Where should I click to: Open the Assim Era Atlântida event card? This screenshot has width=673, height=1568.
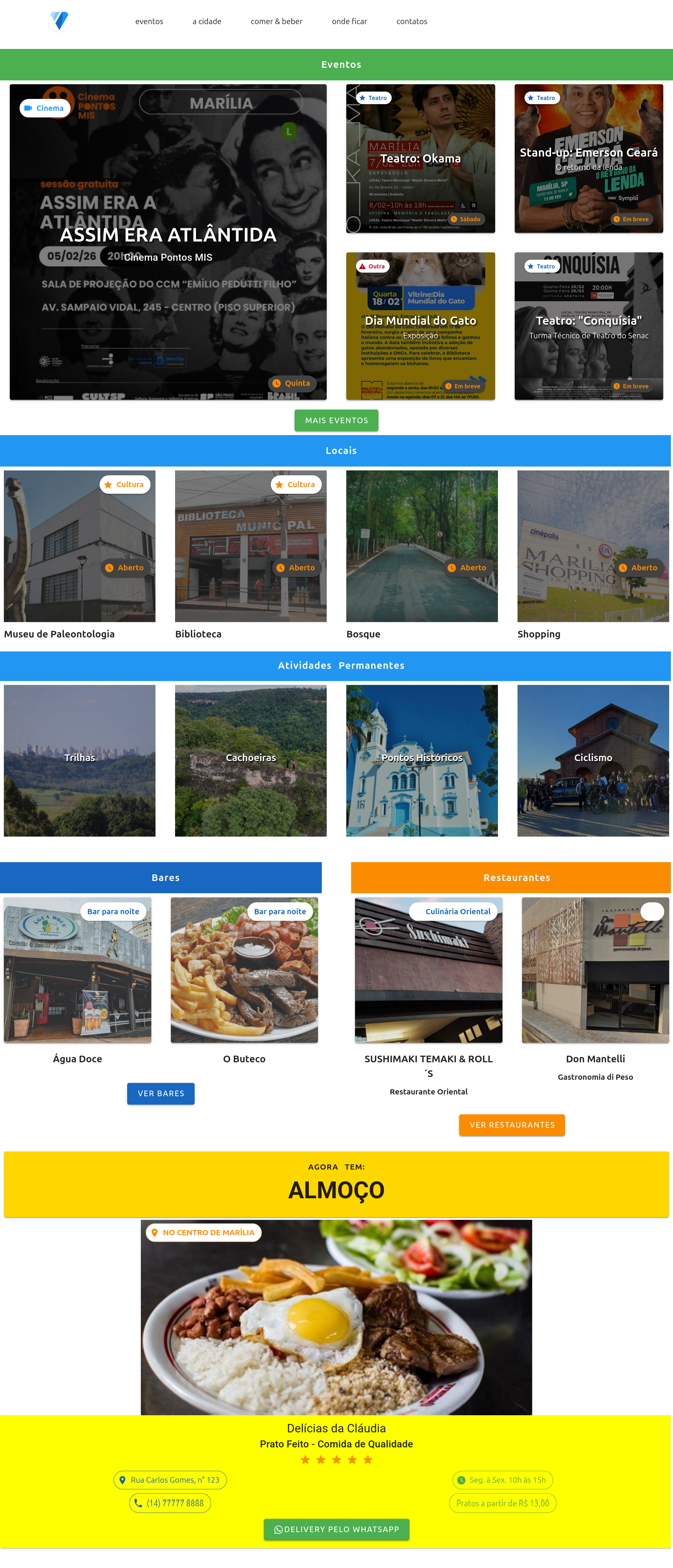click(x=168, y=242)
